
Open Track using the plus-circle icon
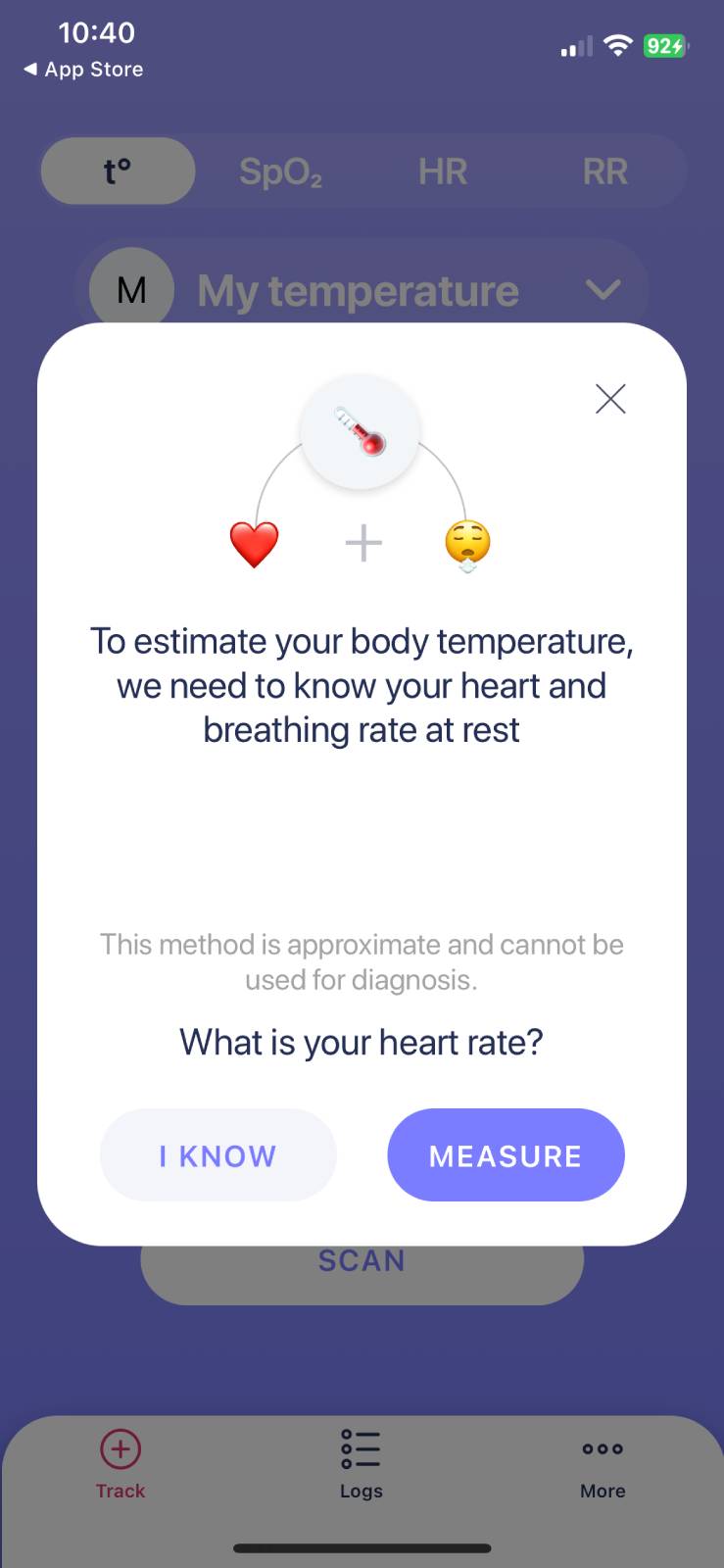[x=120, y=1447]
